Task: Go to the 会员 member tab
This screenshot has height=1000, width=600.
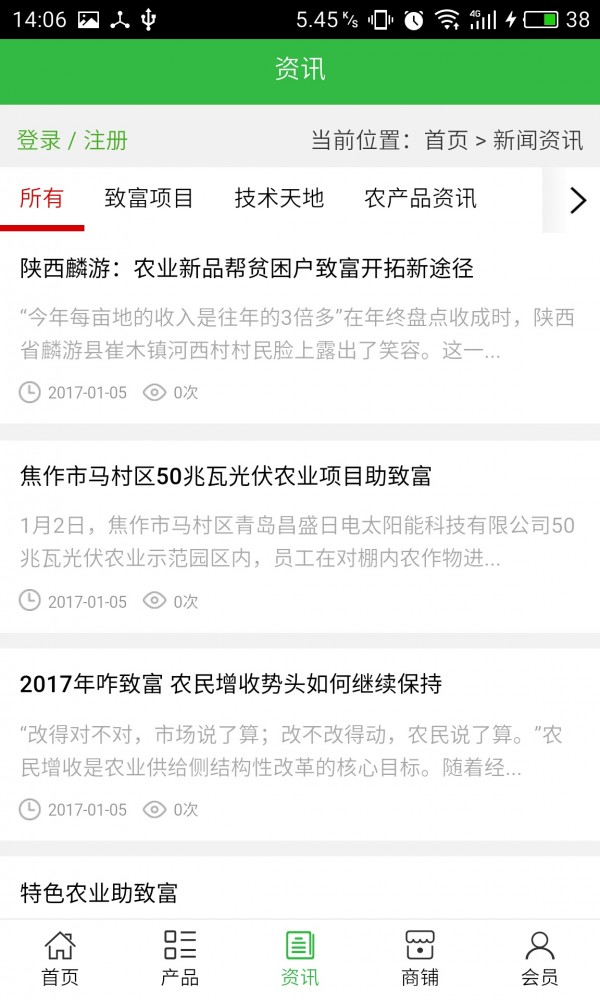Action: click(540, 958)
